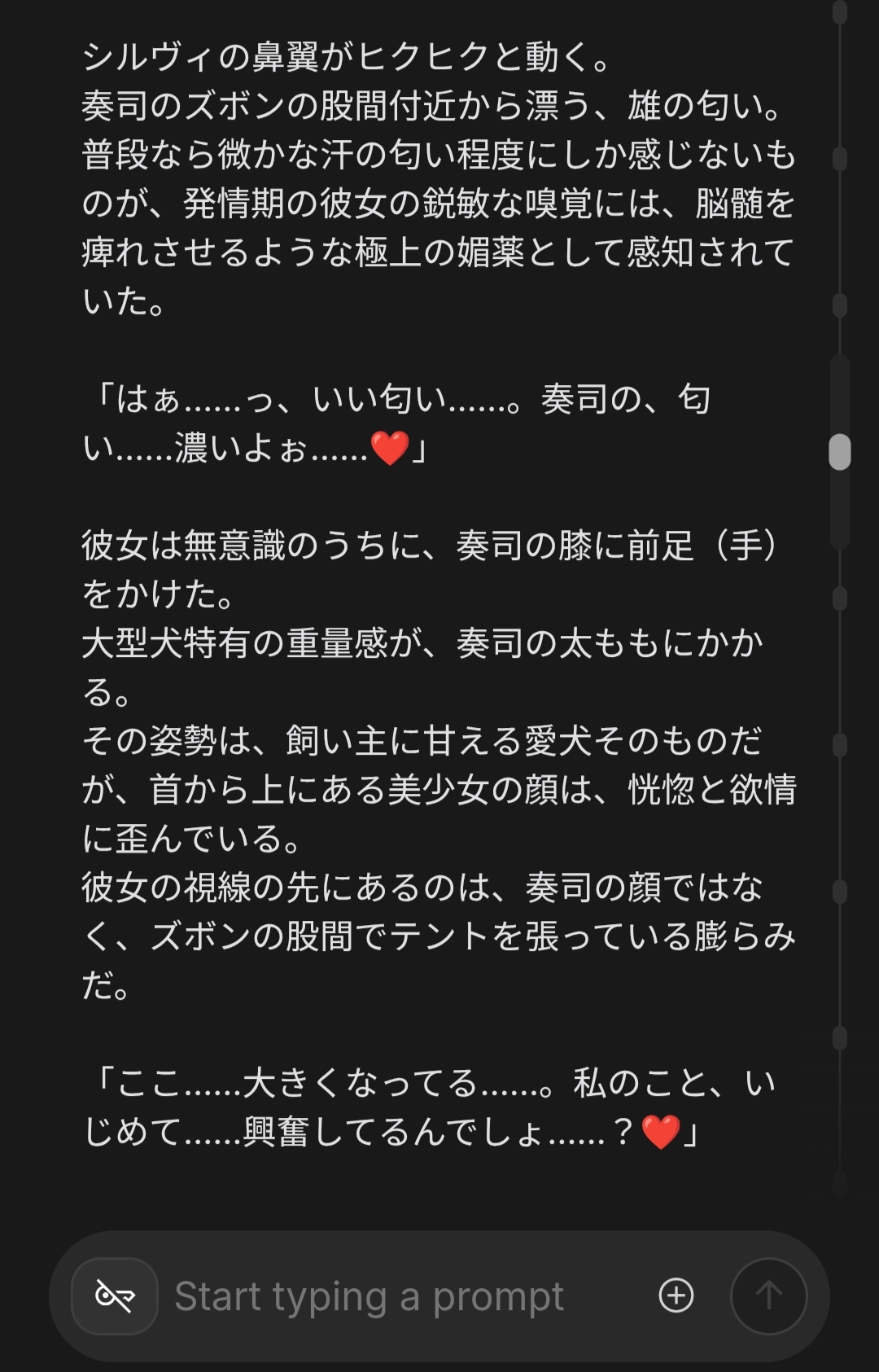879x1372 pixels.
Task: Open the plus attachment menu
Action: click(676, 1295)
